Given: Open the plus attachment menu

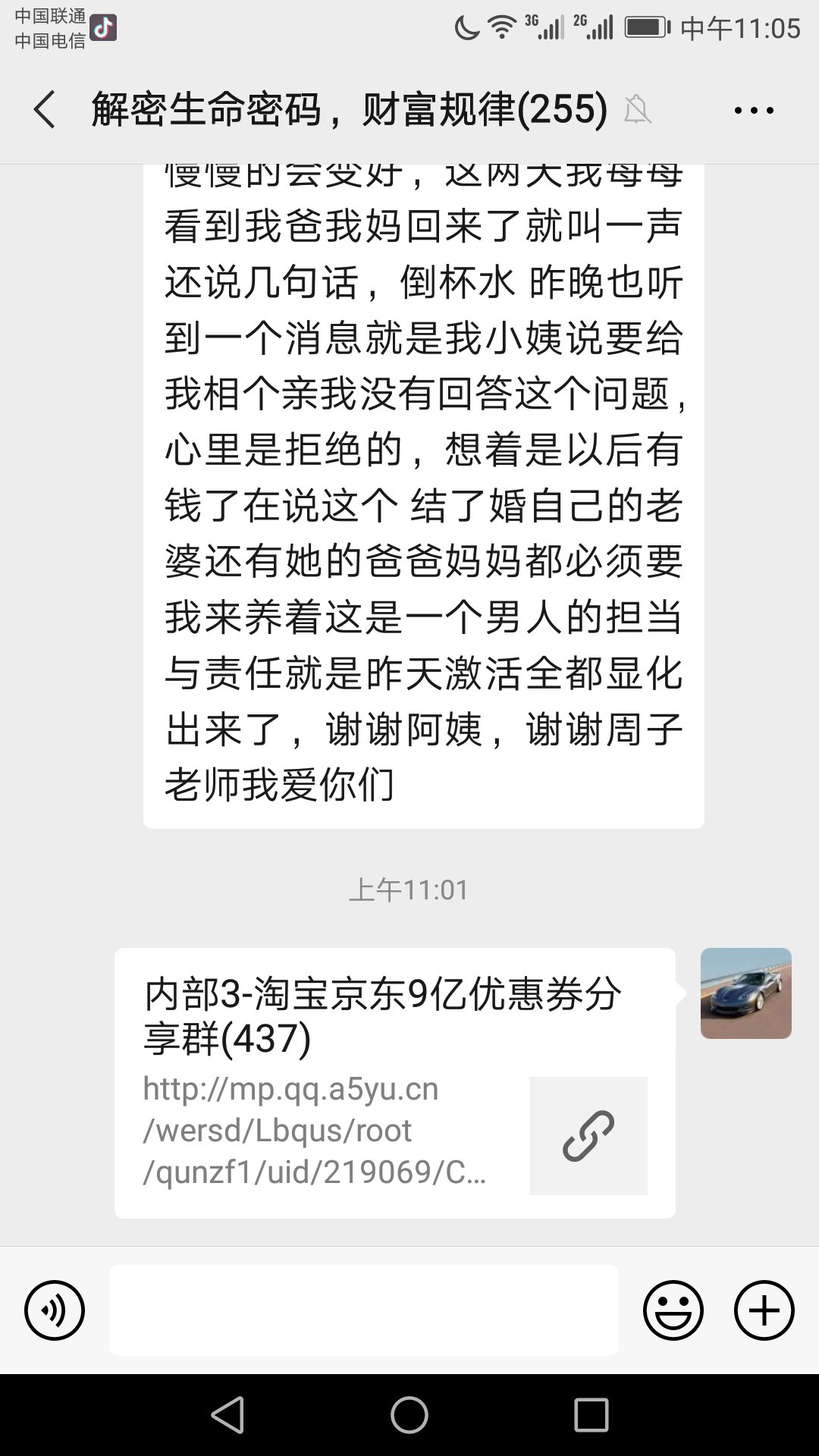Looking at the screenshot, I should 764,1310.
